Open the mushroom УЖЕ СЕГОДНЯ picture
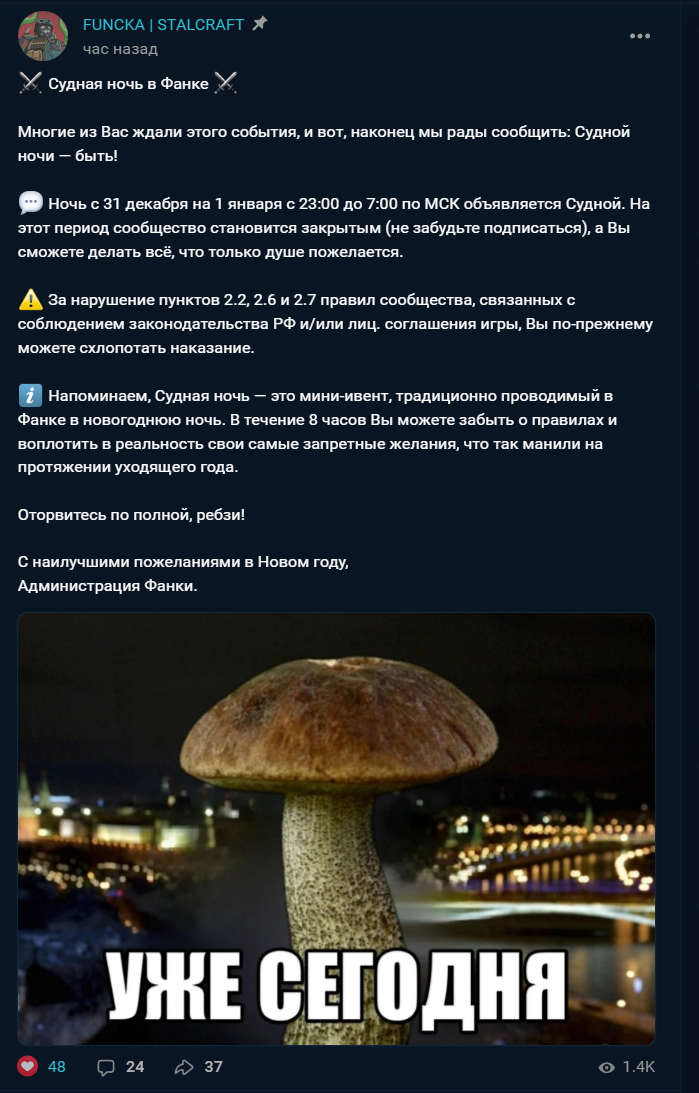This screenshot has height=1093, width=699. [x=336, y=828]
